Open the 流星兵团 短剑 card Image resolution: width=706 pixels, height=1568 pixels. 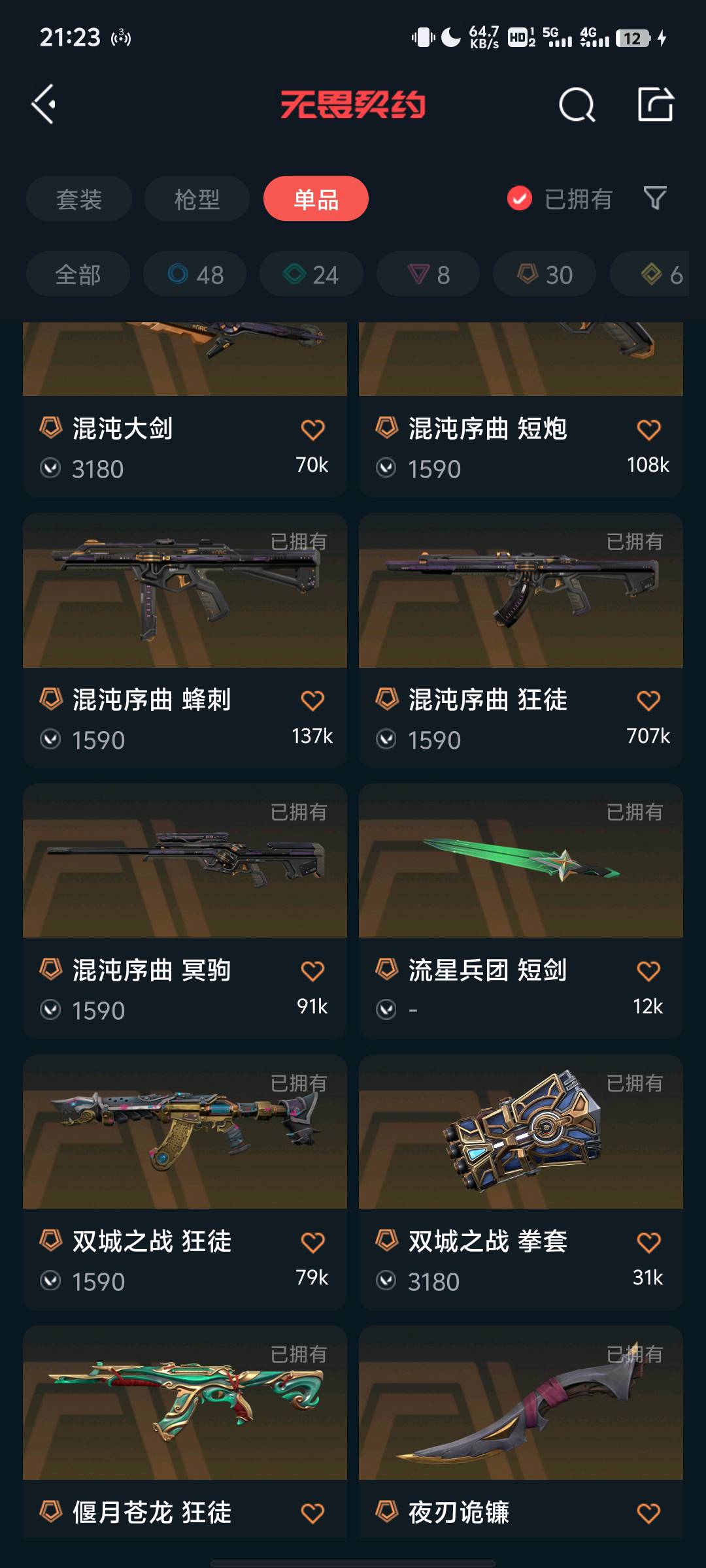(x=521, y=911)
